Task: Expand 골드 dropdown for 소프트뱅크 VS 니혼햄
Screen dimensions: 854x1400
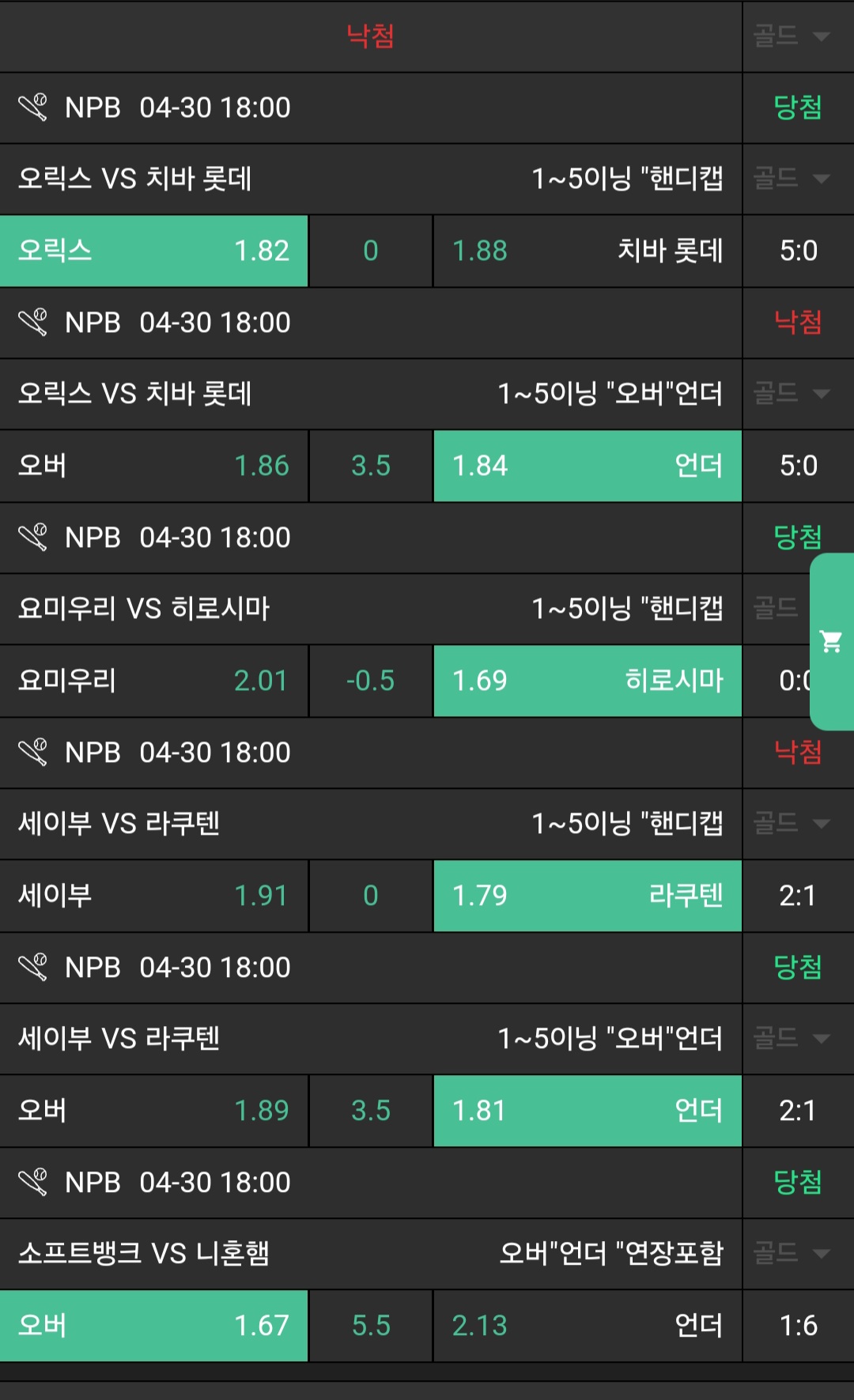Action: [792, 1253]
